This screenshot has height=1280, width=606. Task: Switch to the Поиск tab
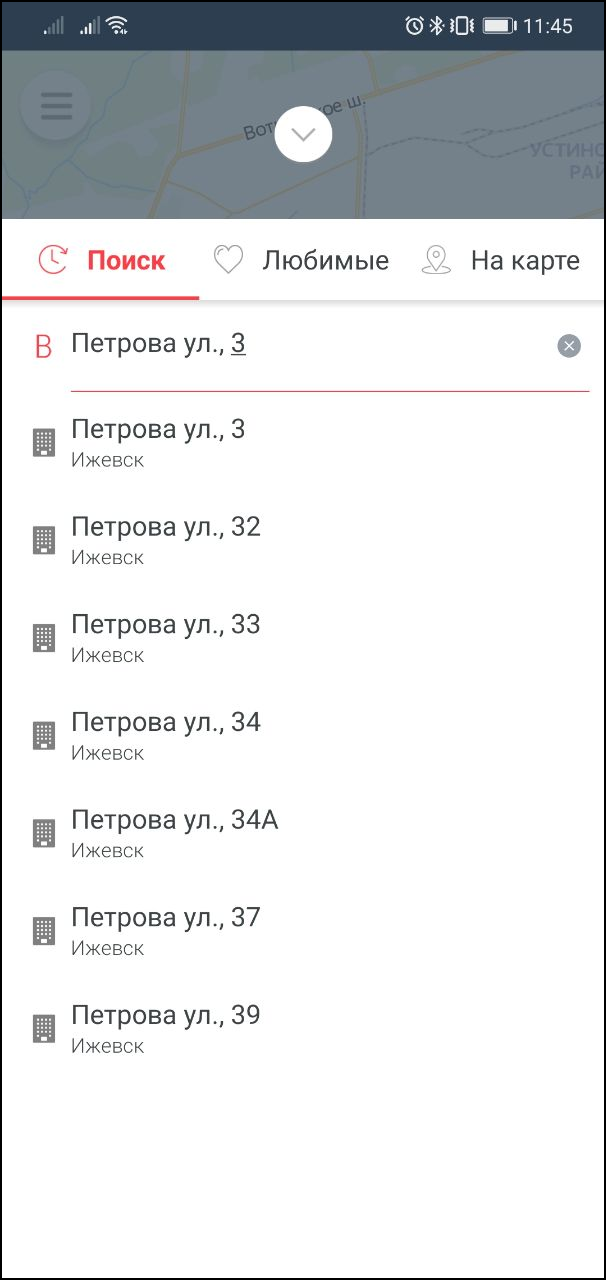(x=101, y=261)
